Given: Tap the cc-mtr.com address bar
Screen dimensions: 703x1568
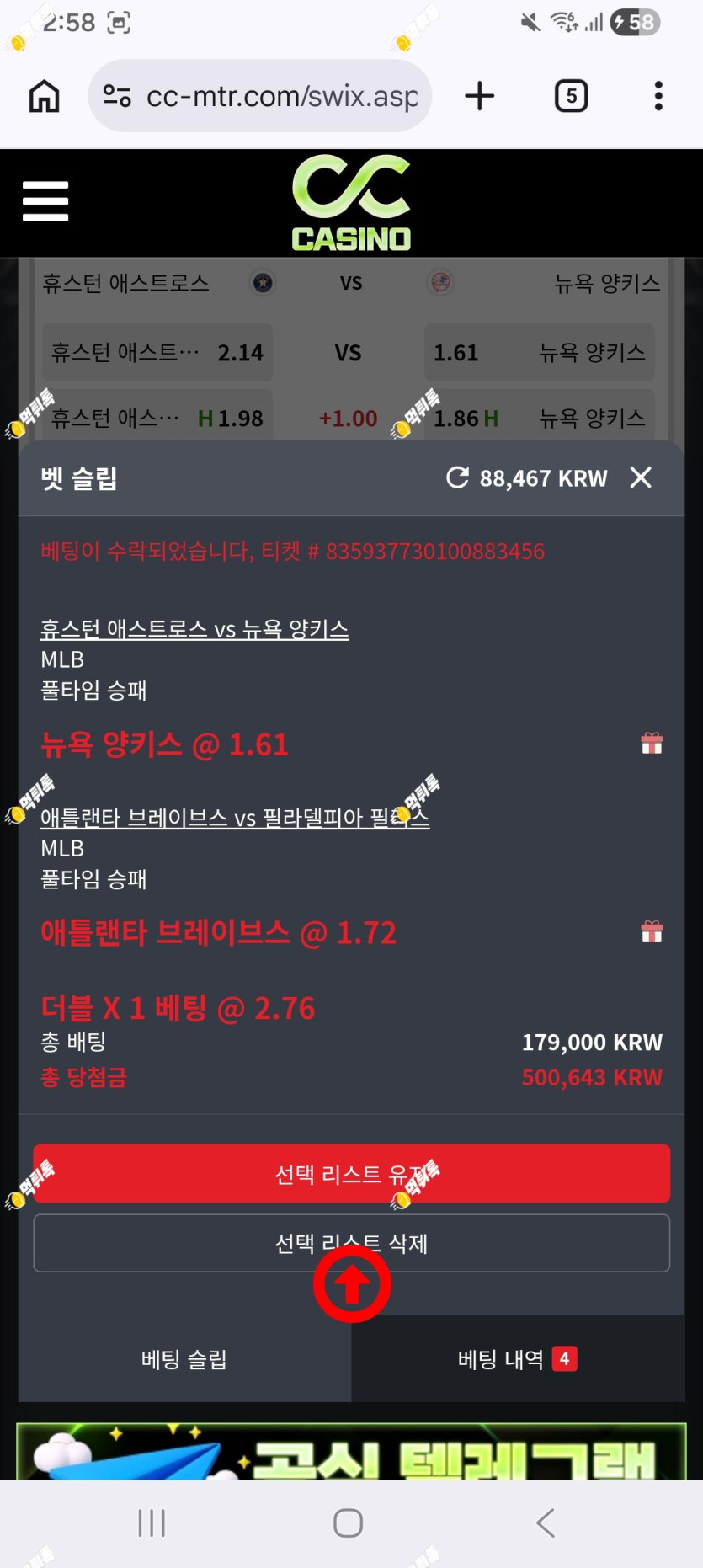Looking at the screenshot, I should point(260,96).
